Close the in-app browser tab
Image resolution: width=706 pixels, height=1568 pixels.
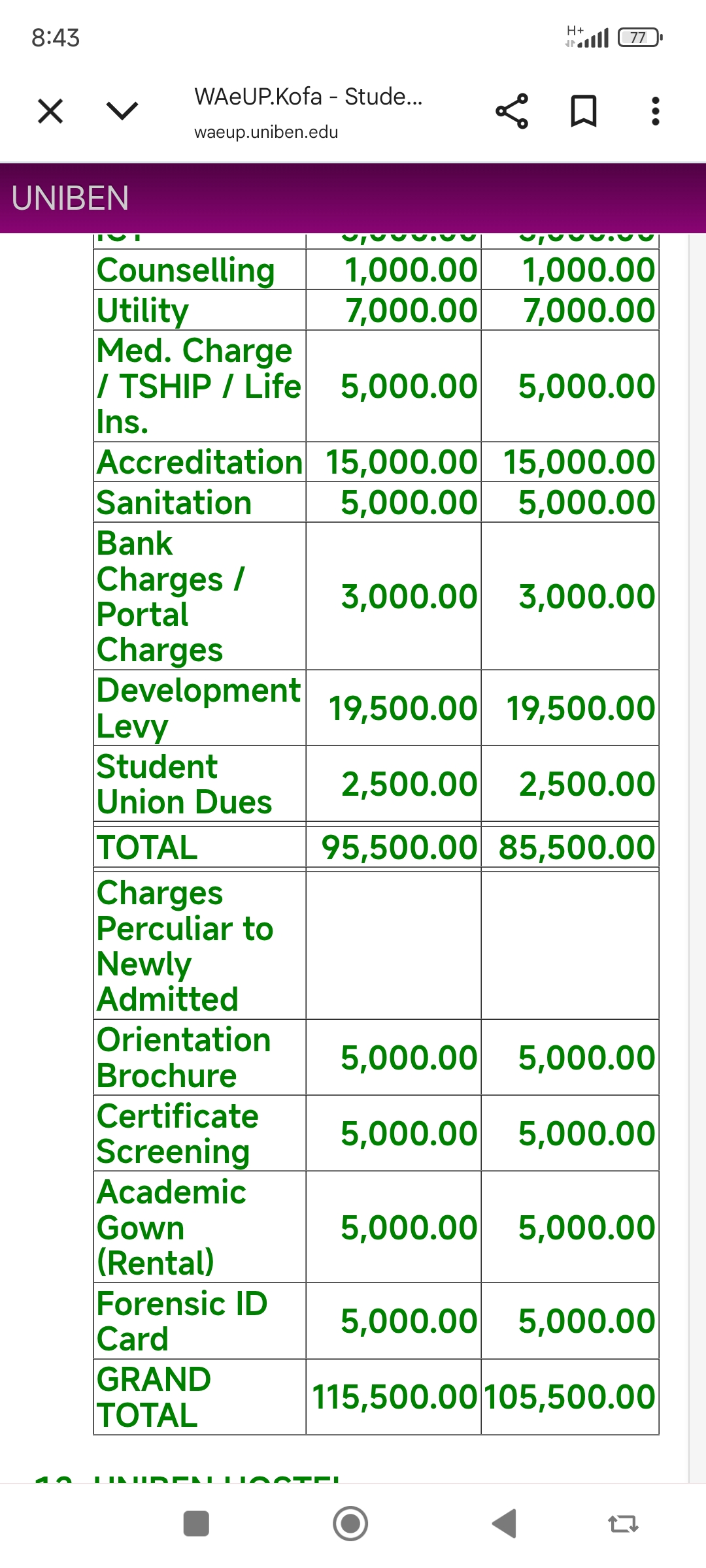(x=50, y=111)
